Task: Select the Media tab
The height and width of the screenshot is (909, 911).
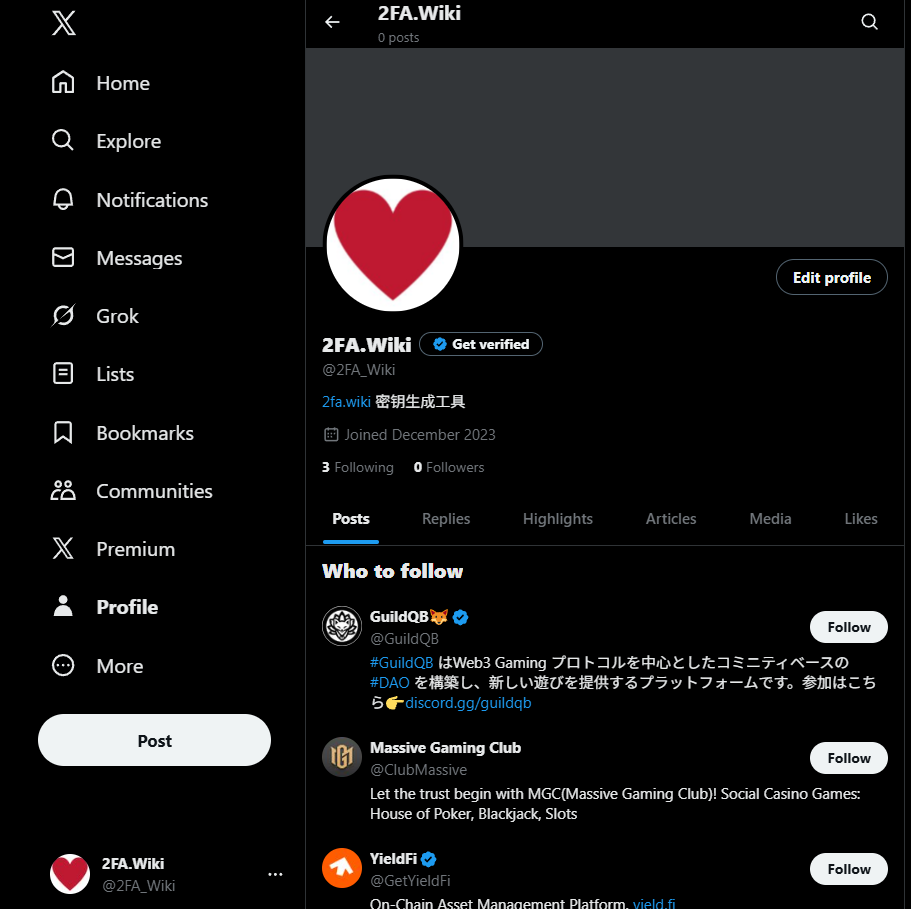Action: 770,519
